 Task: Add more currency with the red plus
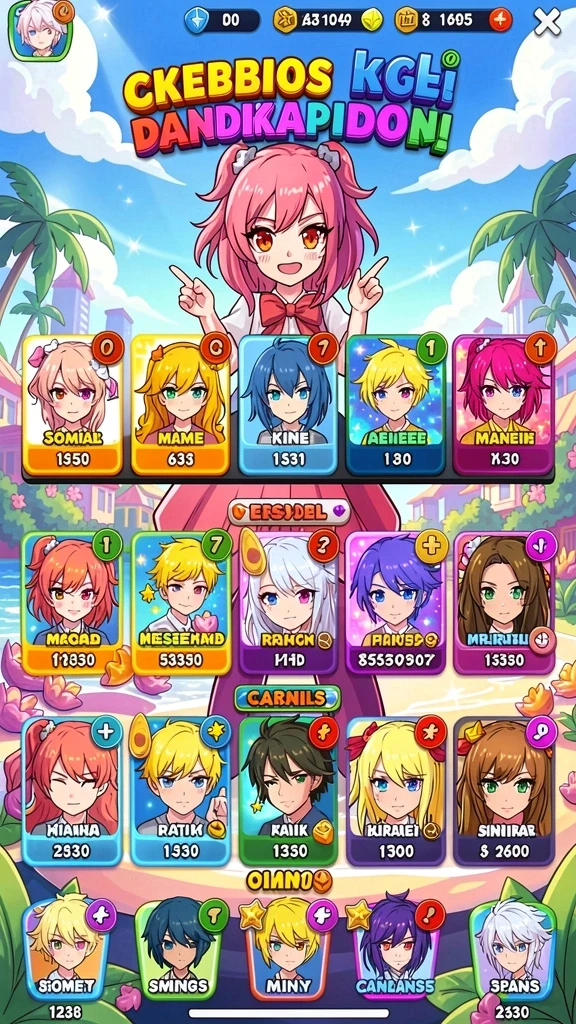tap(501, 21)
